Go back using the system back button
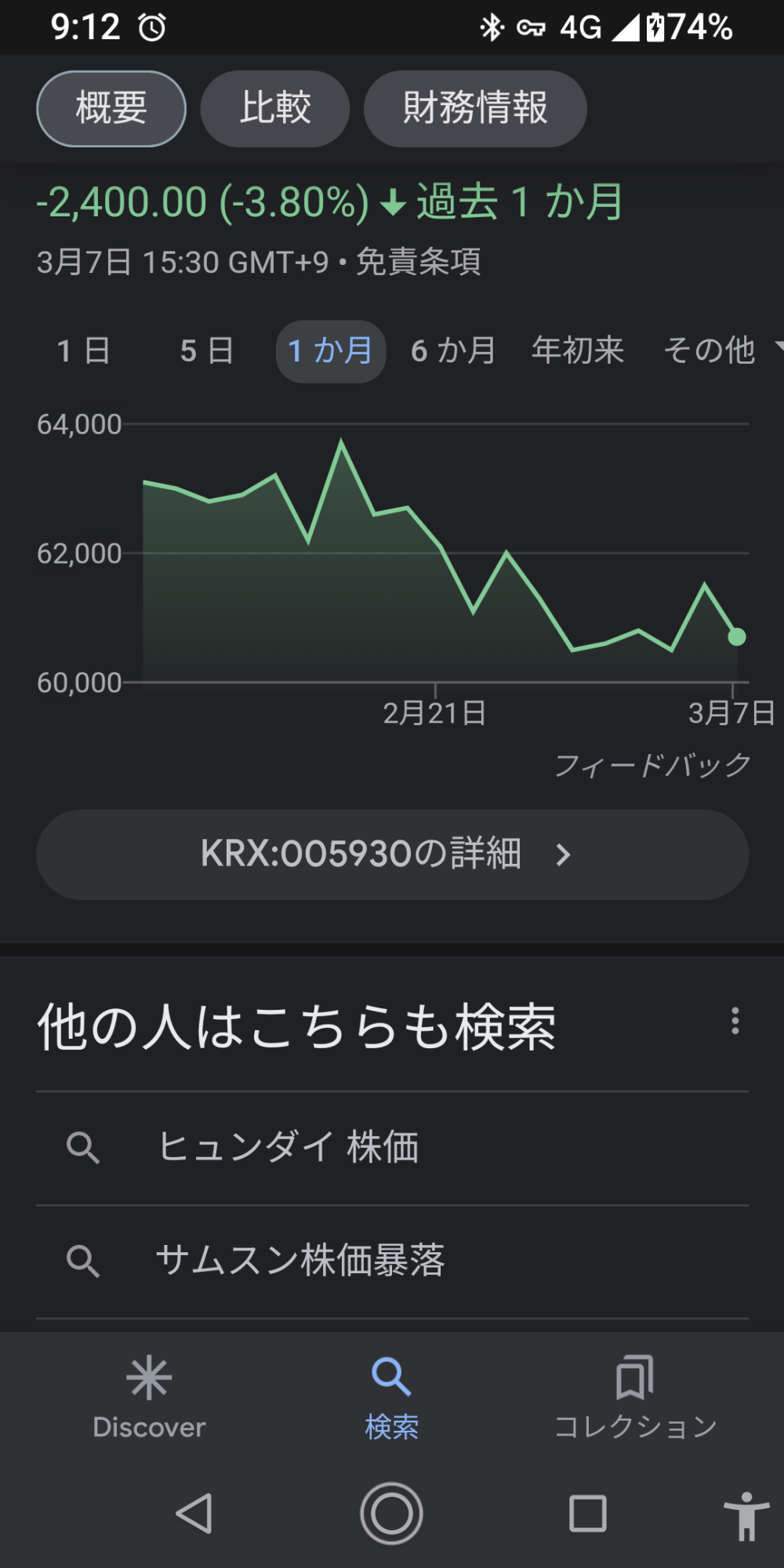 point(194,1513)
